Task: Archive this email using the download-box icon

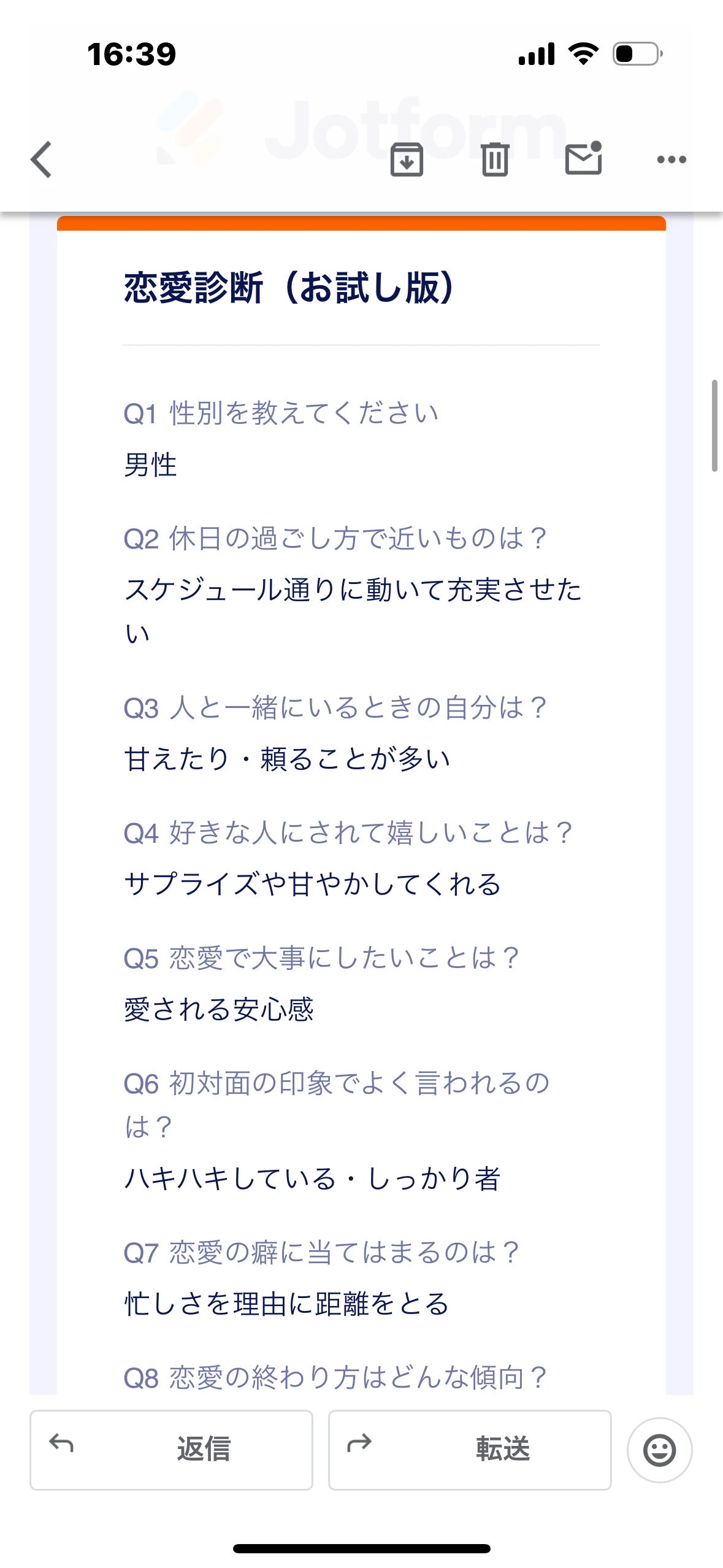Action: pyautogui.click(x=407, y=159)
